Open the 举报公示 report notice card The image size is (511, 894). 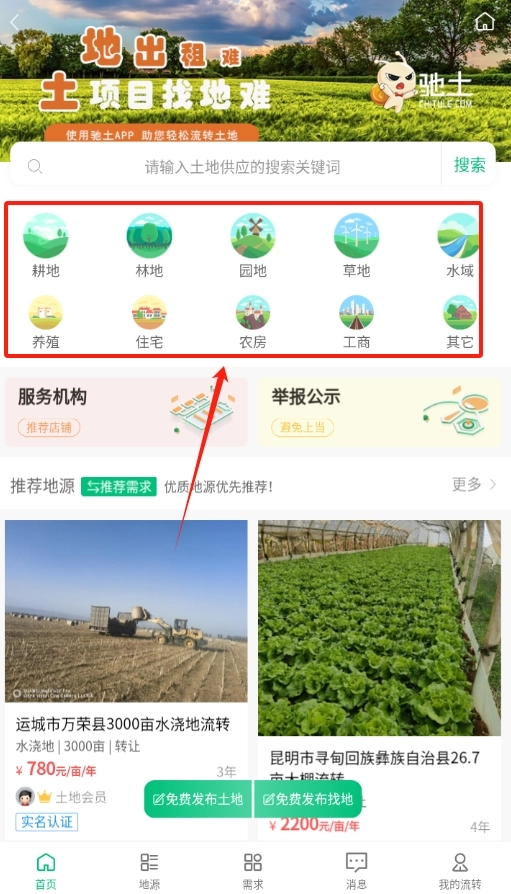(379, 412)
